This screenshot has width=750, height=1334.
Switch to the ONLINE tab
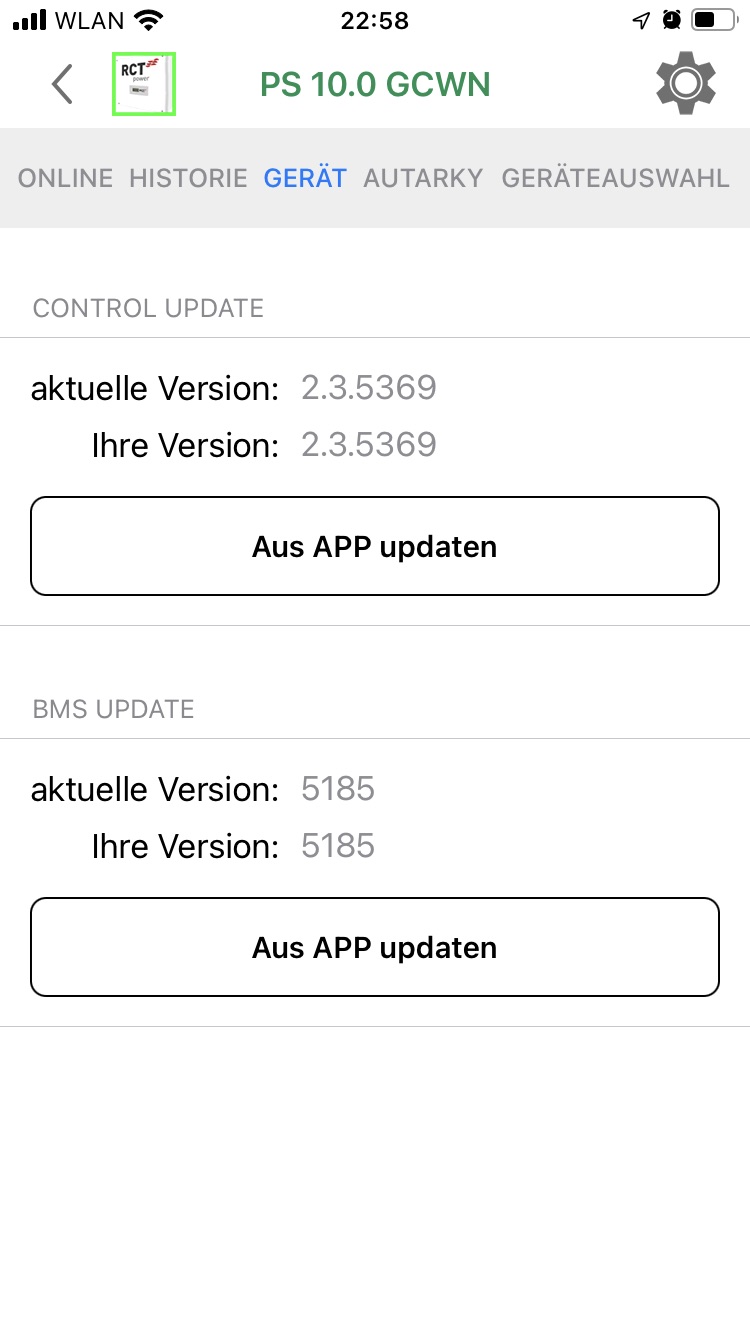[66, 178]
